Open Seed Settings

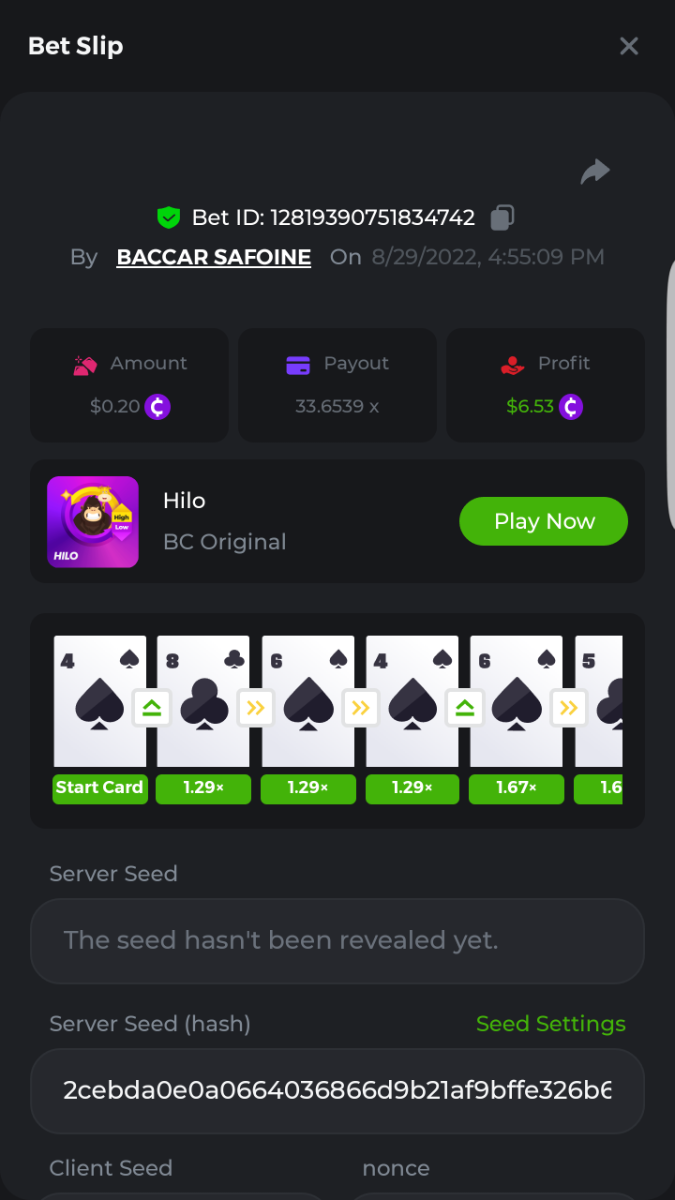point(550,1024)
